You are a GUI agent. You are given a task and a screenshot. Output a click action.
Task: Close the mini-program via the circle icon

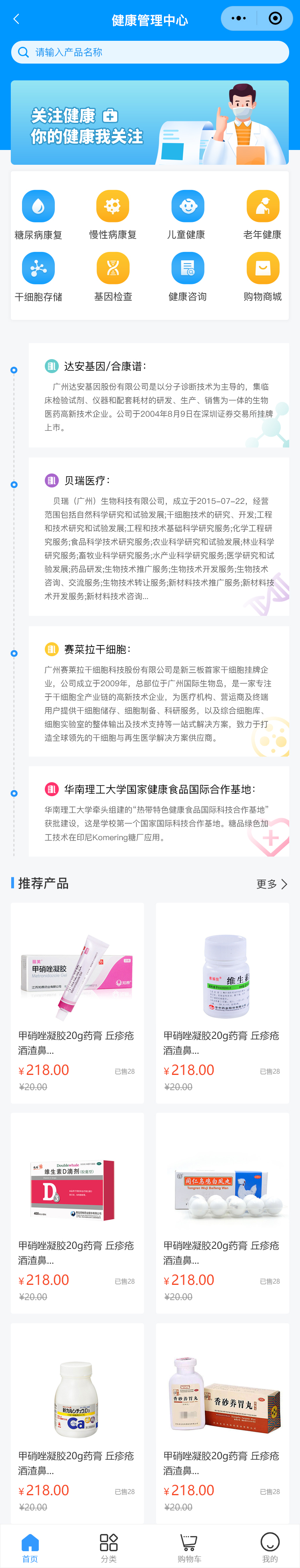(275, 18)
